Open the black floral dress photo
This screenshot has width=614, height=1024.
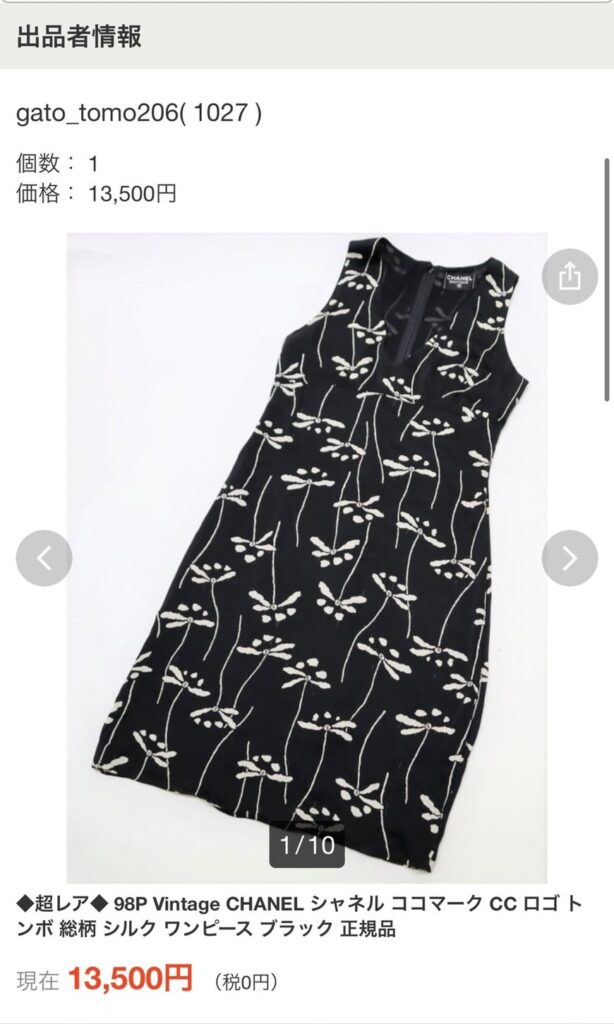[x=307, y=558]
